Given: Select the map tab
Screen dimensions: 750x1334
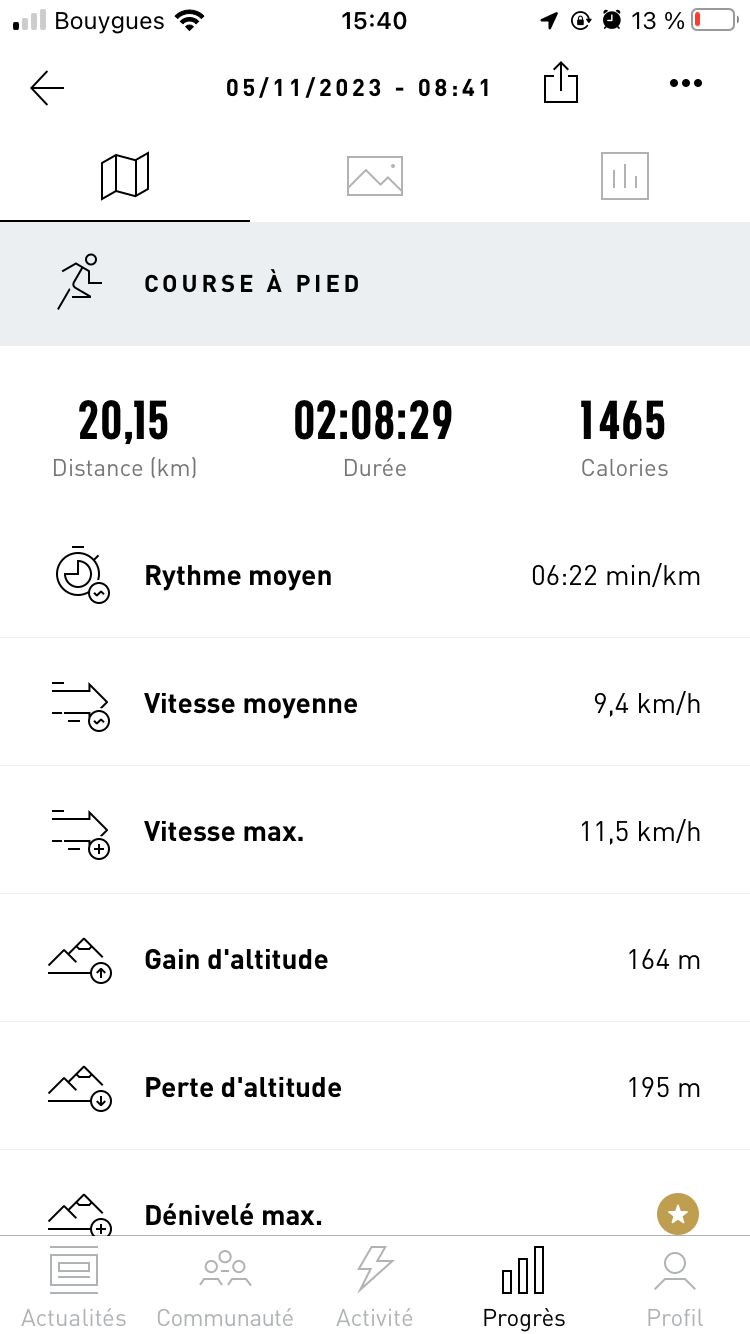Looking at the screenshot, I should [125, 175].
